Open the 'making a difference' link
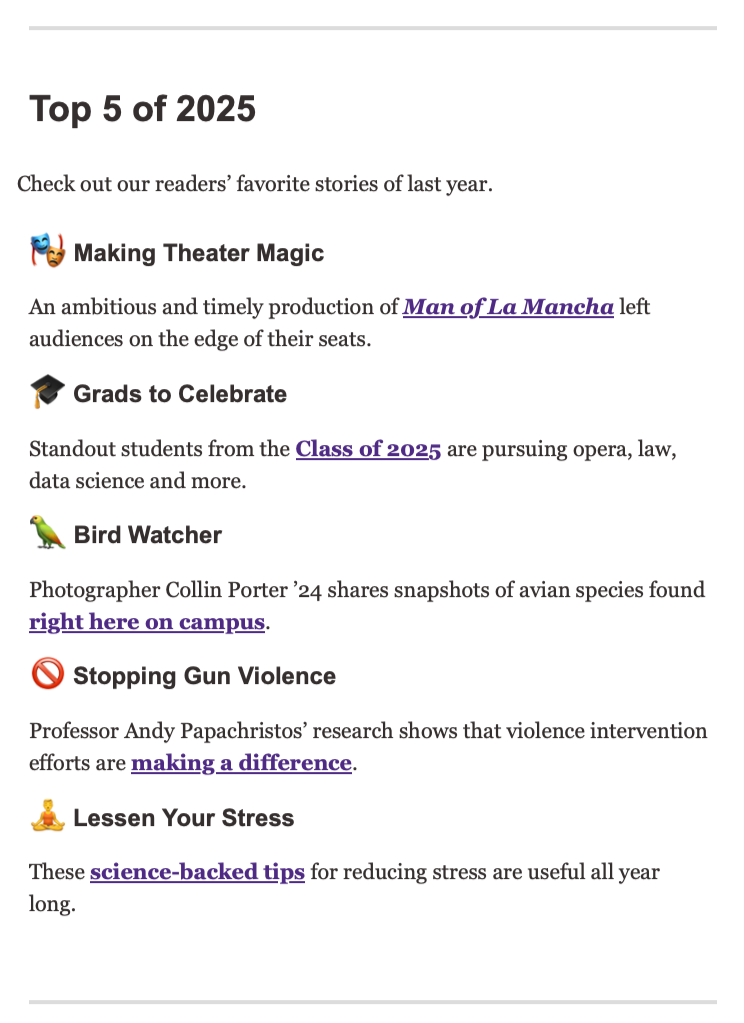This screenshot has height=1023, width=744. click(241, 763)
